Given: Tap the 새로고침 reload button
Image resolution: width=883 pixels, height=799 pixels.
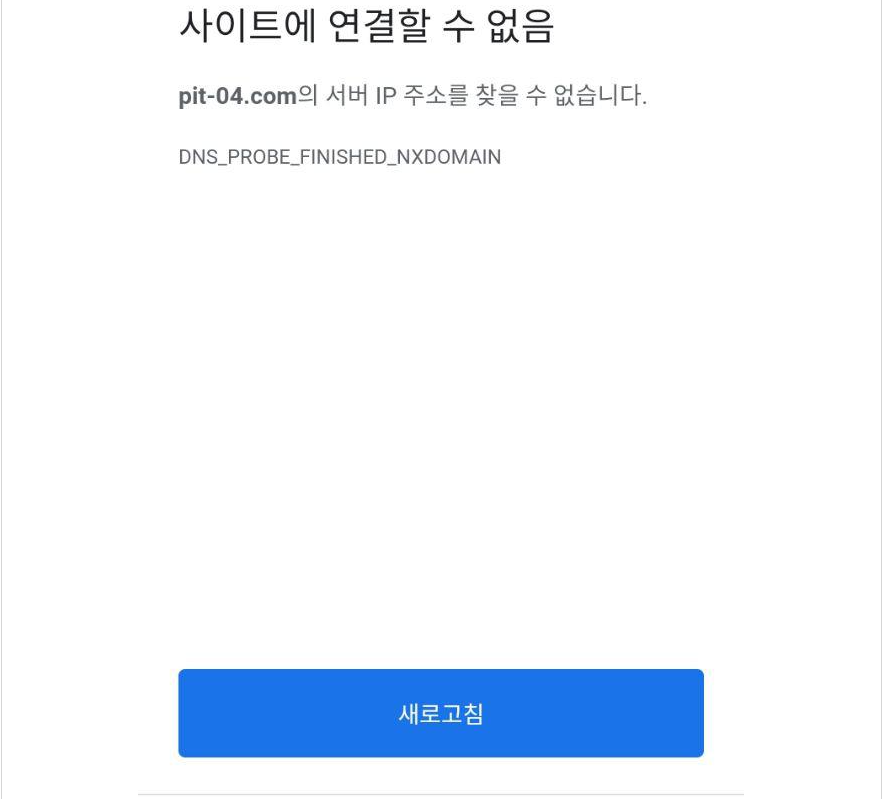Looking at the screenshot, I should (x=441, y=713).
